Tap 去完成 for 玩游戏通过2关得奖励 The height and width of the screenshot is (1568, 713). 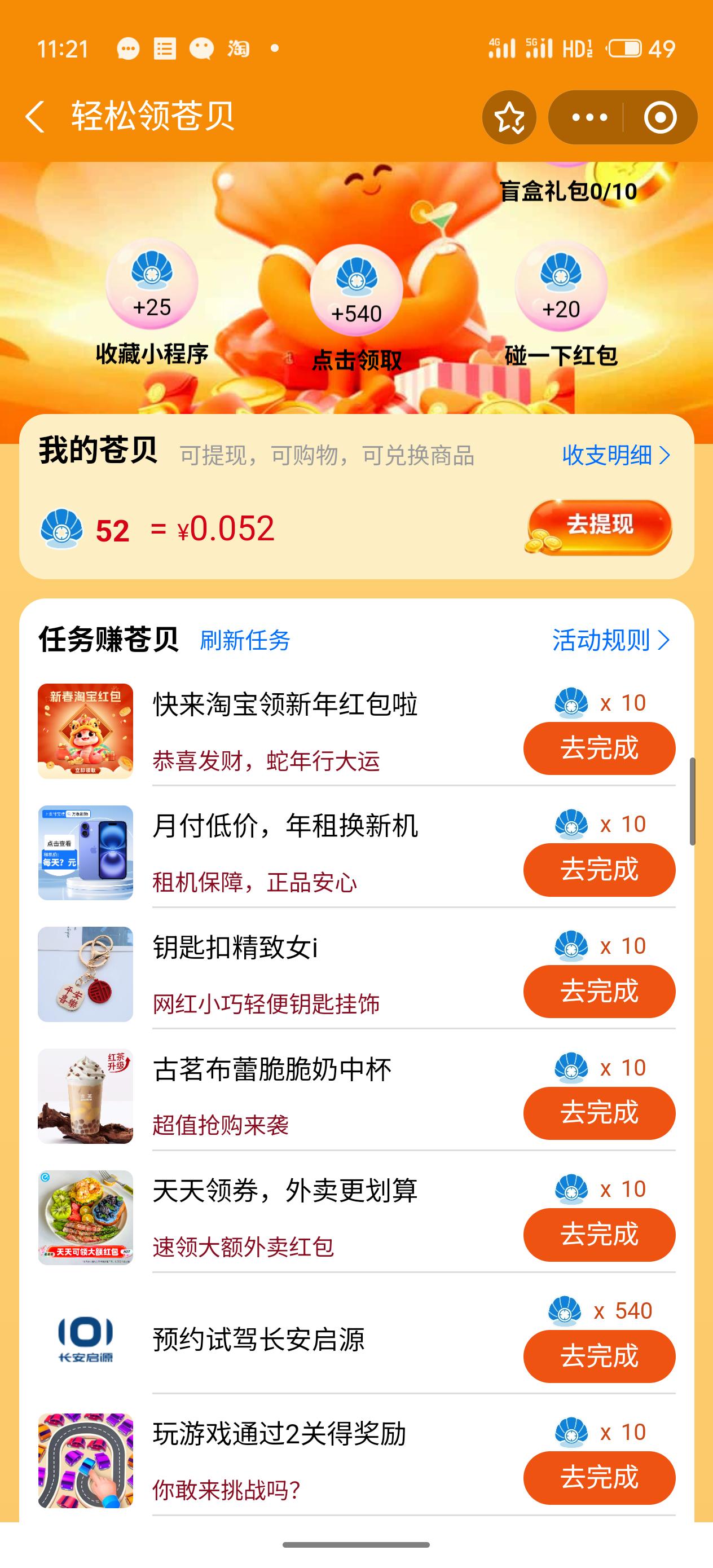coord(599,1478)
